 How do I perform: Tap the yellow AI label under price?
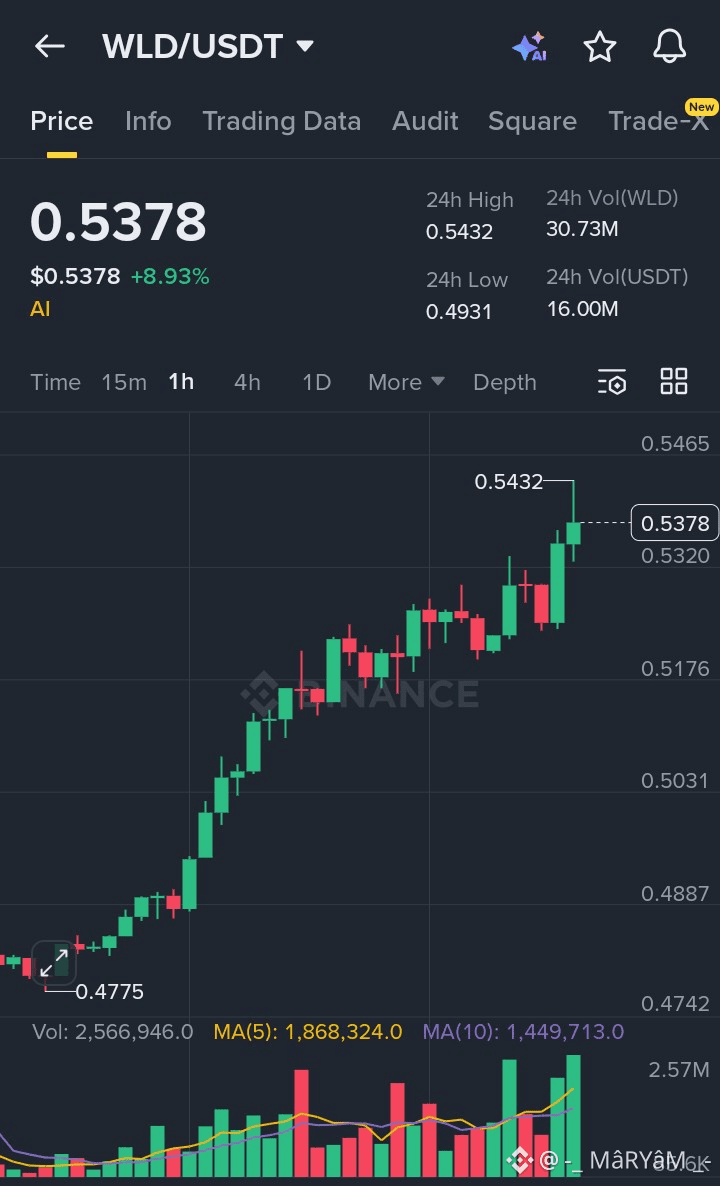(40, 309)
